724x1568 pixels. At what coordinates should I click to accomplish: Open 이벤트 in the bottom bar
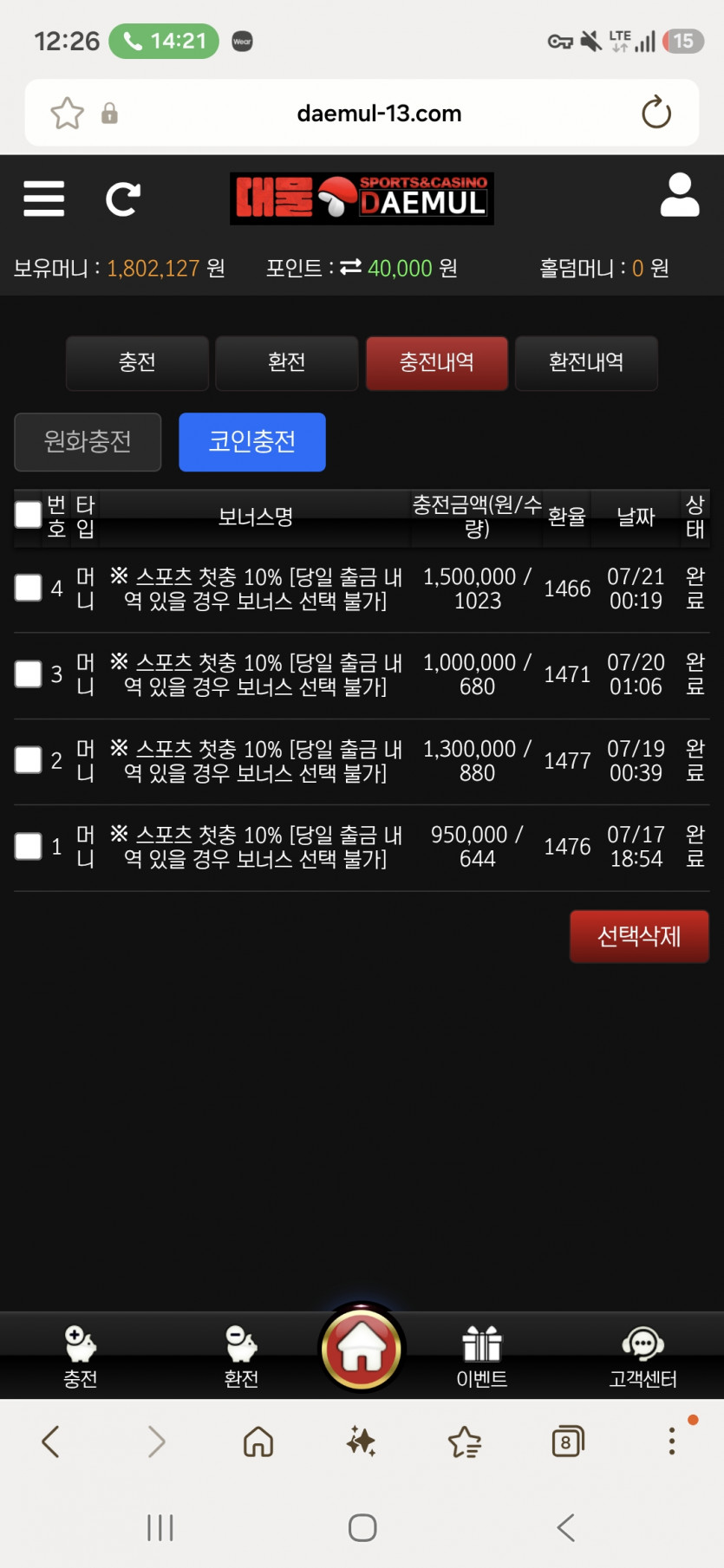pyautogui.click(x=482, y=1357)
